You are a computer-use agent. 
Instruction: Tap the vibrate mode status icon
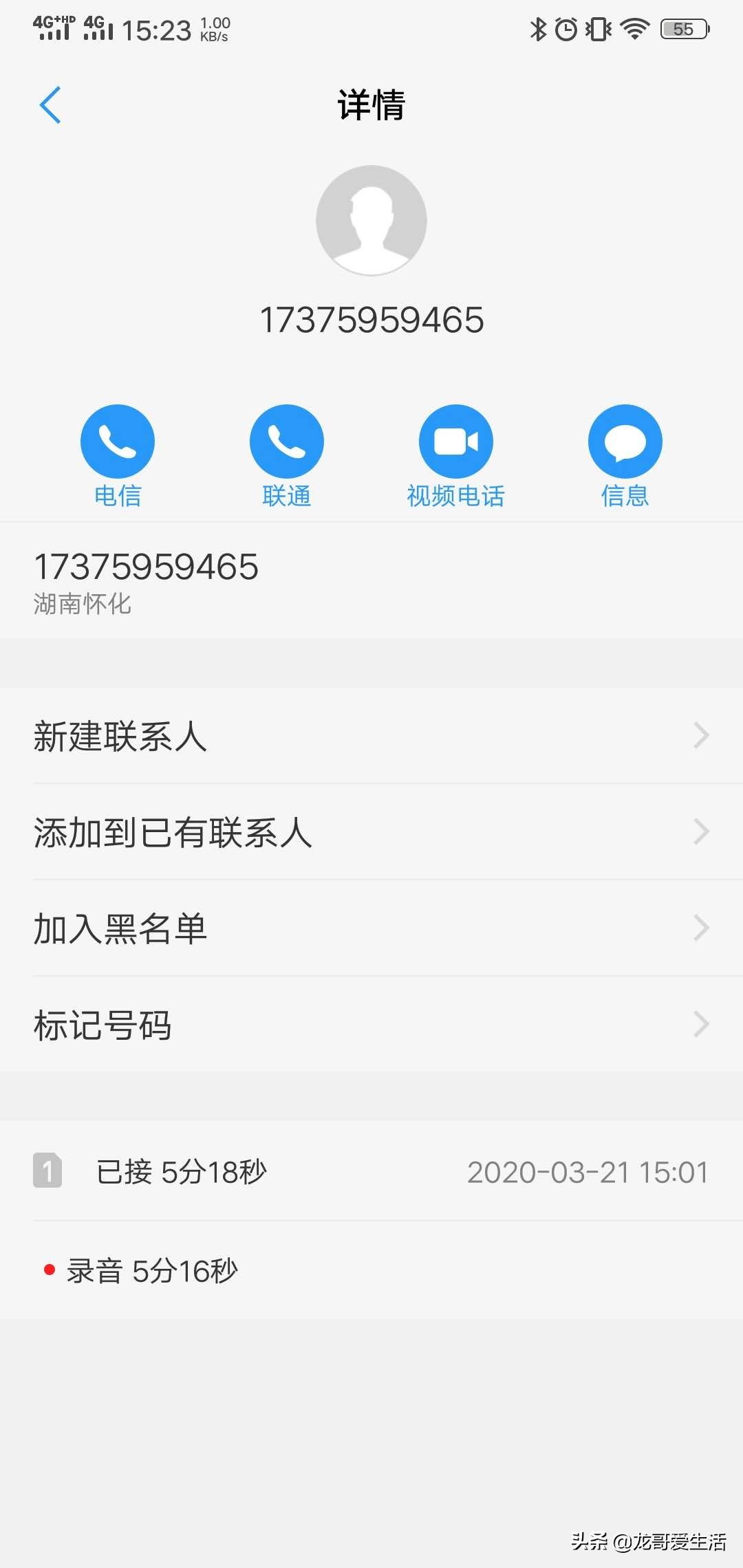click(x=597, y=28)
